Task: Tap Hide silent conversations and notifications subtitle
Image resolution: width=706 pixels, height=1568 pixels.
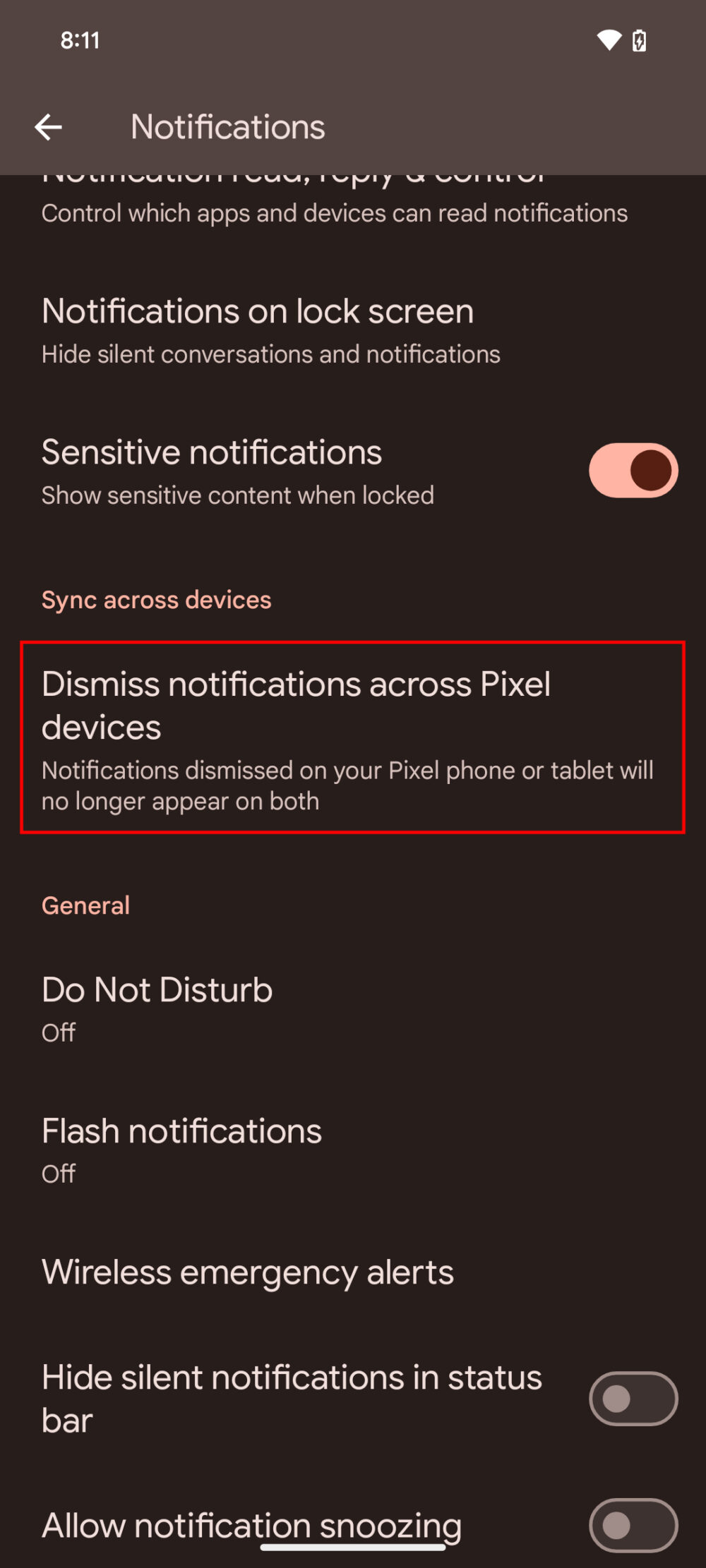Action: click(x=270, y=354)
